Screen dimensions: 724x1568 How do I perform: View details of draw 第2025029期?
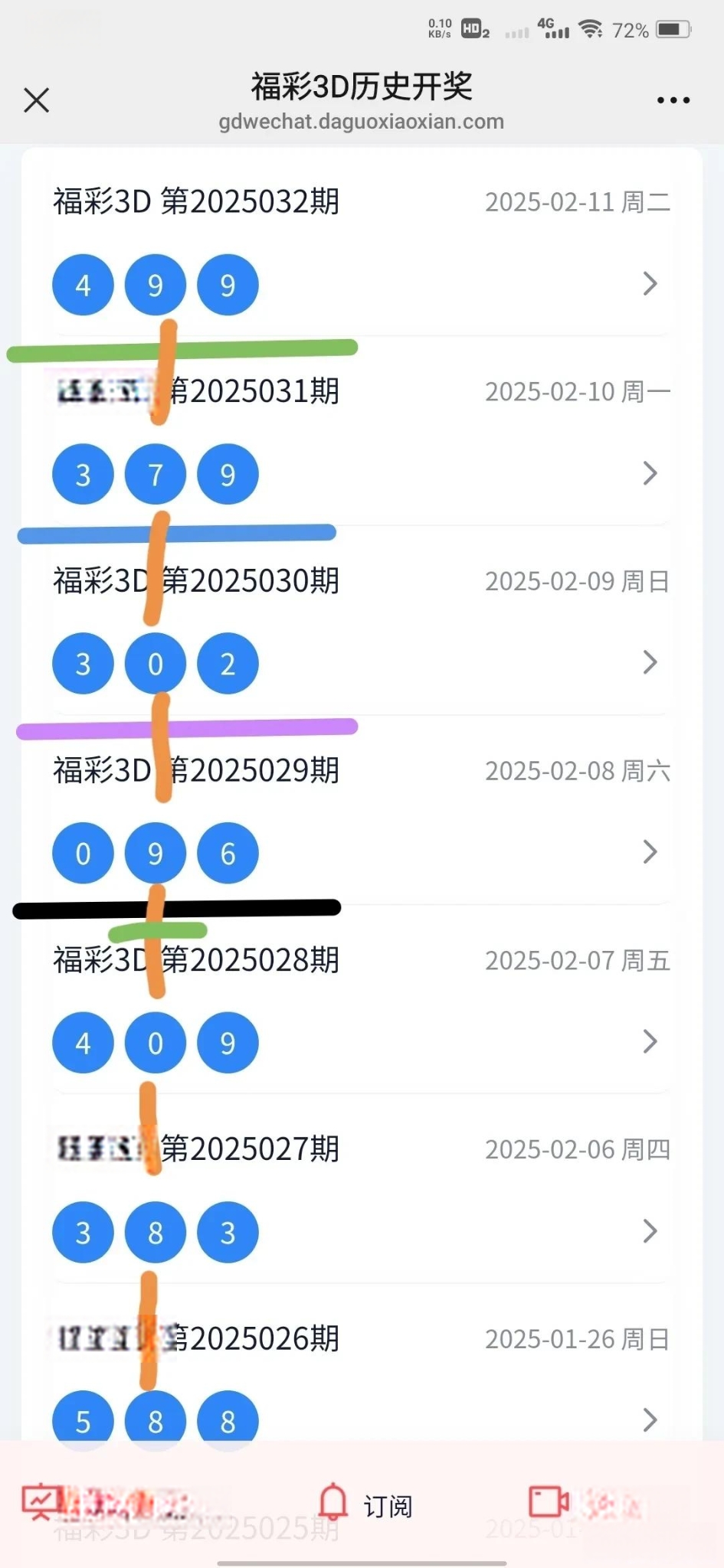point(362,811)
